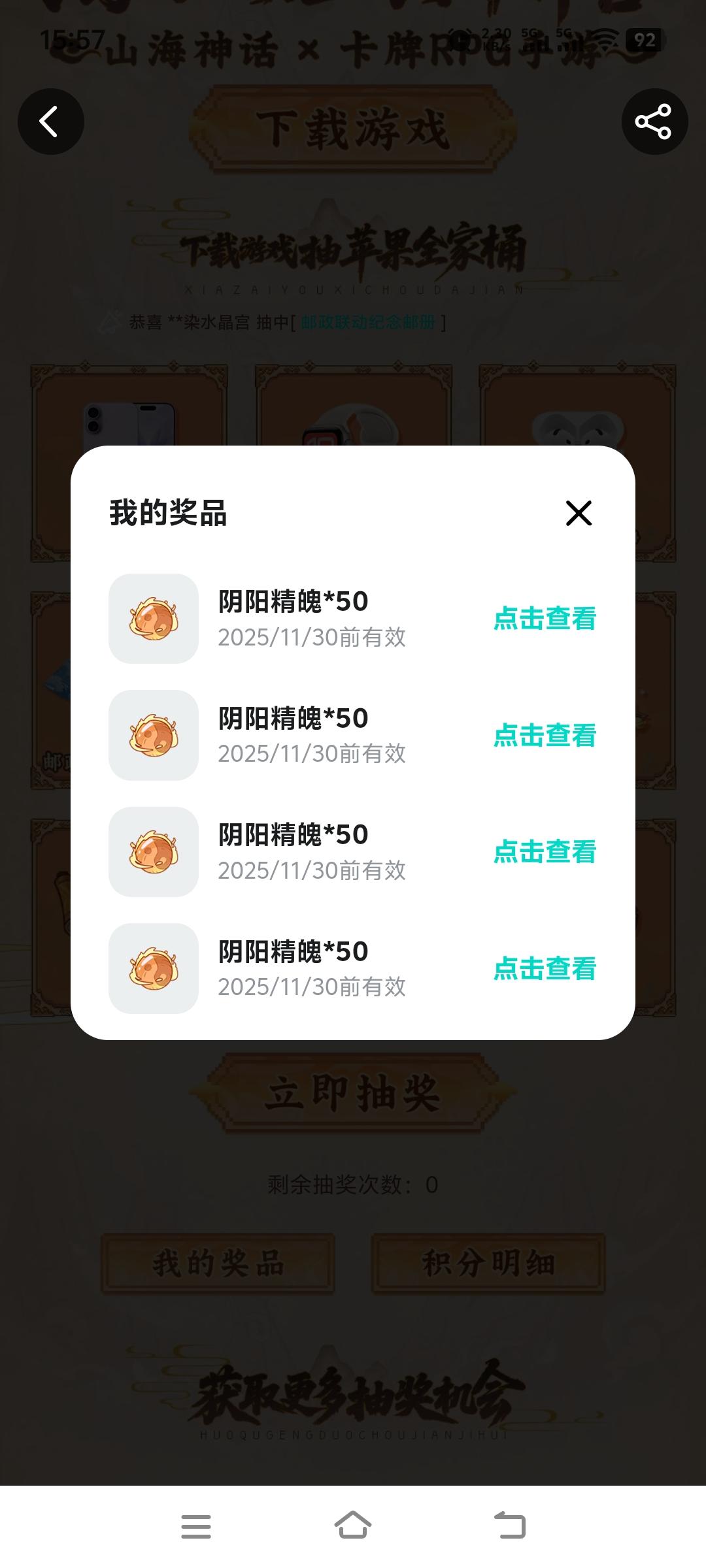The height and width of the screenshot is (1568, 706).
Task: Tap the fourth 阴阳精魄 prize icon
Action: pos(154,969)
